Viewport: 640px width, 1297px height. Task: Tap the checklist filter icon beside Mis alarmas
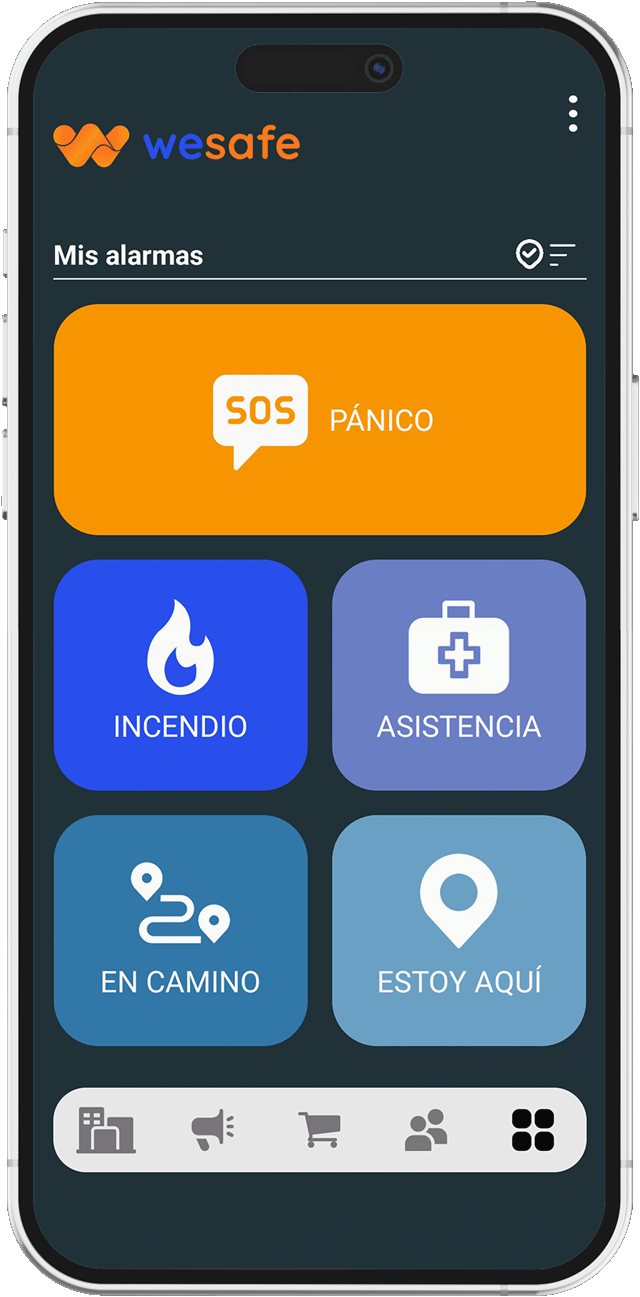coord(546,255)
